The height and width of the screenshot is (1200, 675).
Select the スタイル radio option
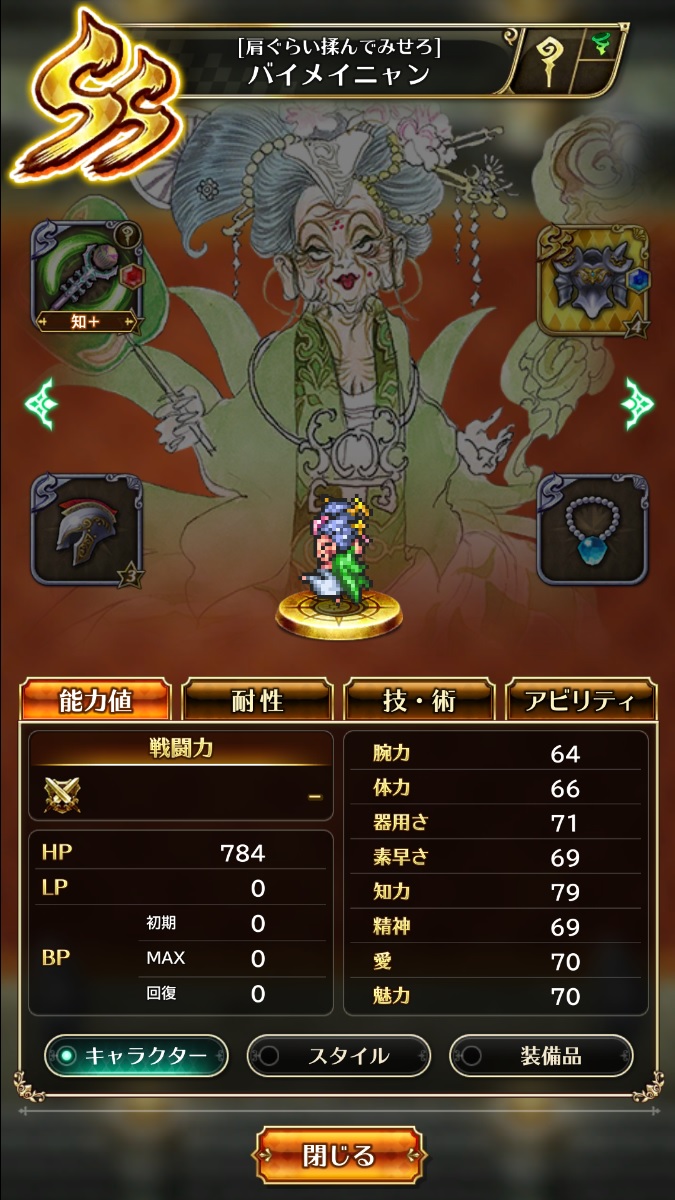(338, 1055)
